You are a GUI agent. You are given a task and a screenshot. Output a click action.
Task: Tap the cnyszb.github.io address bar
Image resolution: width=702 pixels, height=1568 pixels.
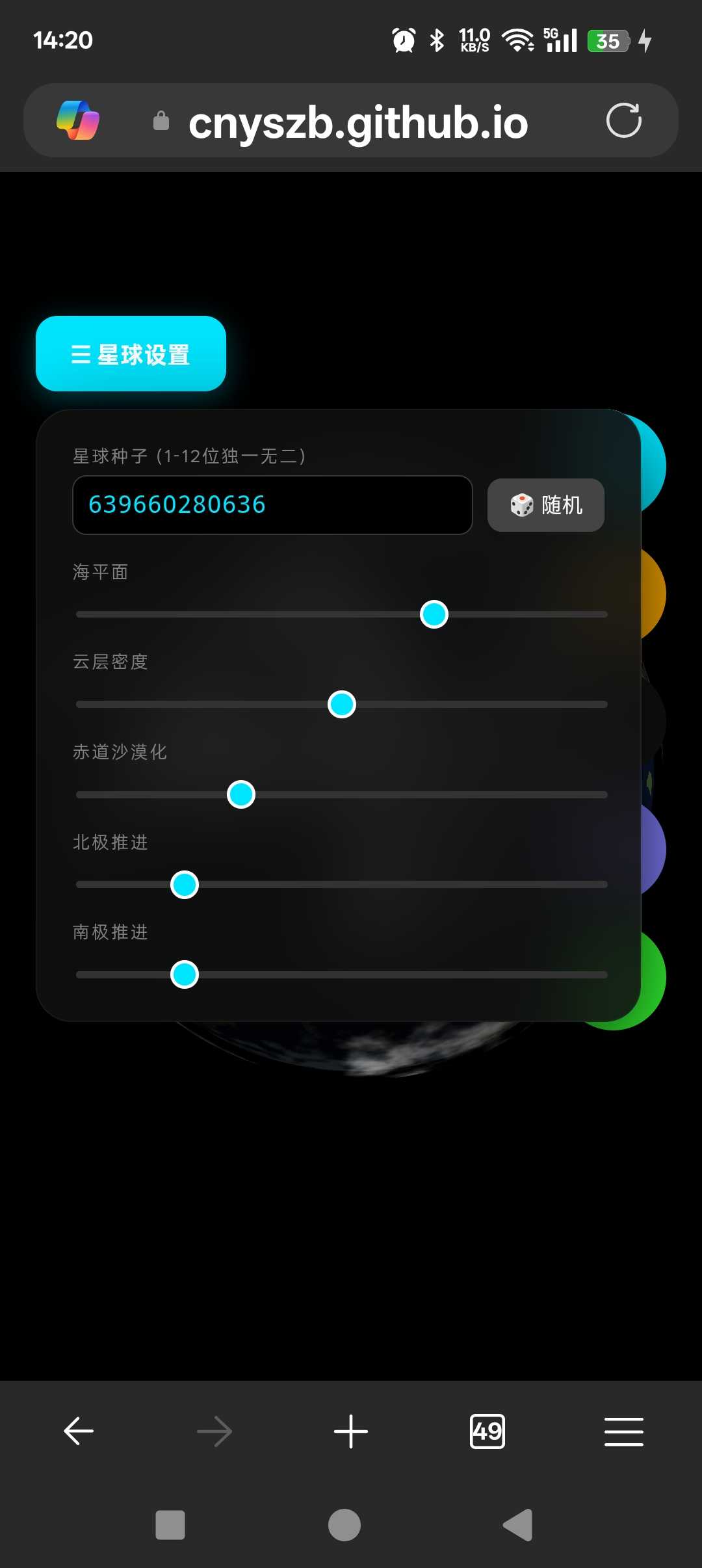[357, 122]
